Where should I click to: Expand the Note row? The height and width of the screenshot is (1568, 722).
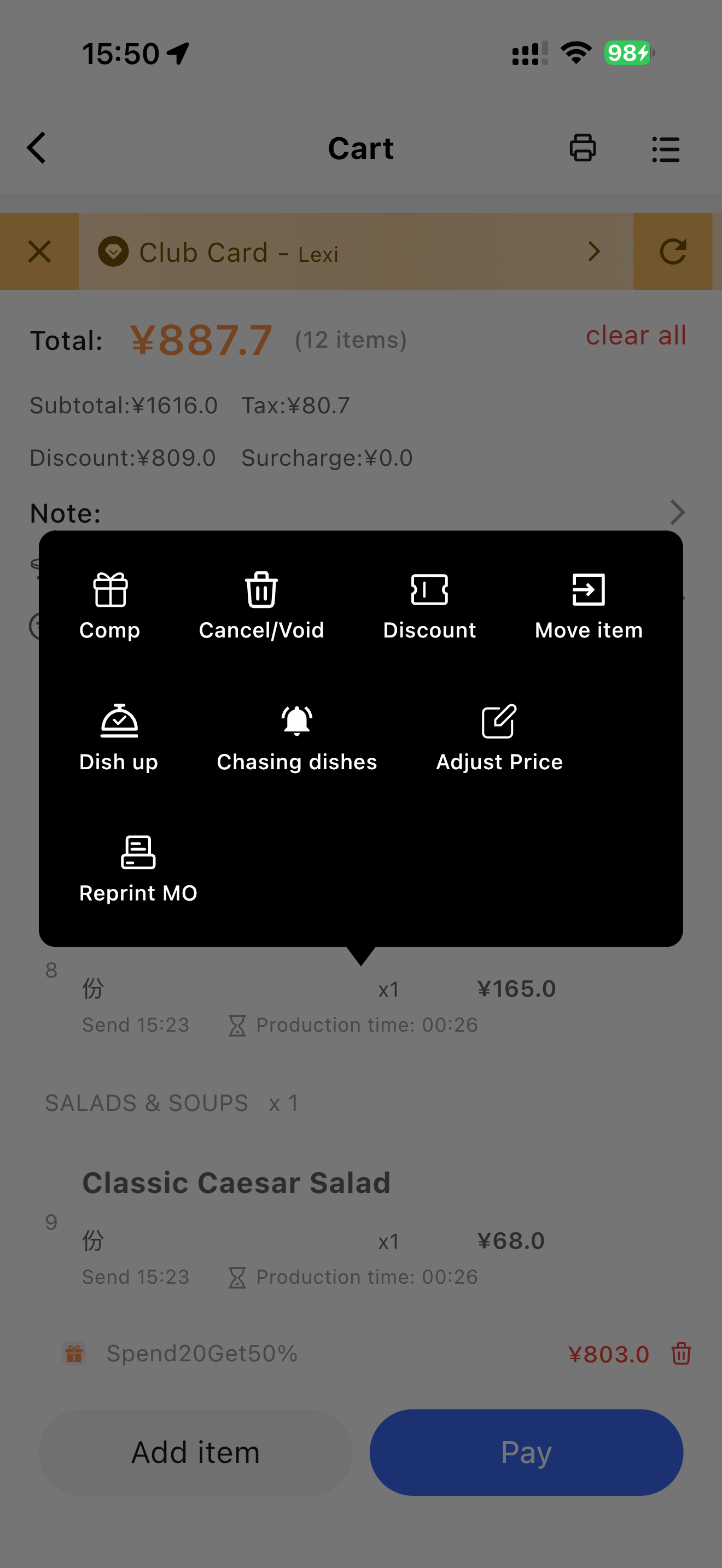tap(677, 512)
